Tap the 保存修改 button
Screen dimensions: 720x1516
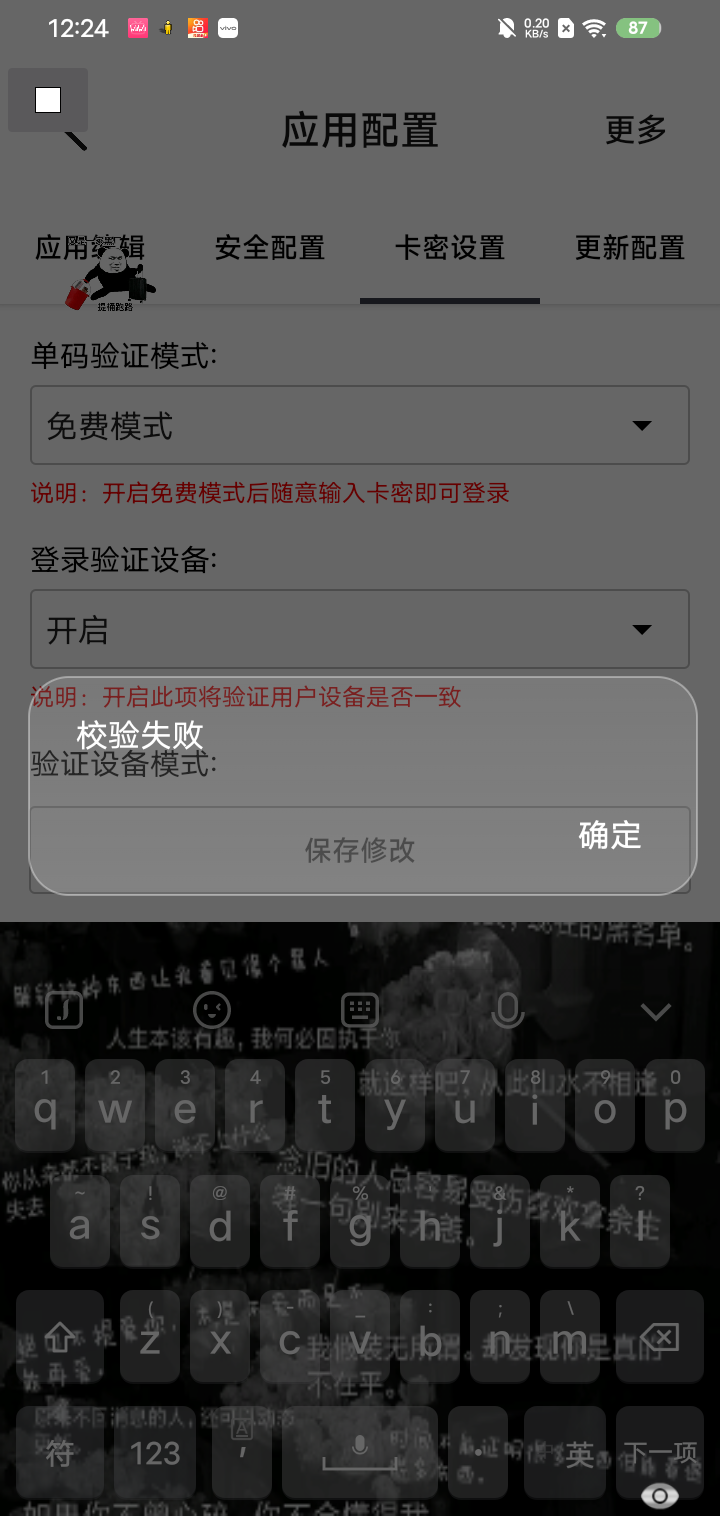pyautogui.click(x=360, y=850)
